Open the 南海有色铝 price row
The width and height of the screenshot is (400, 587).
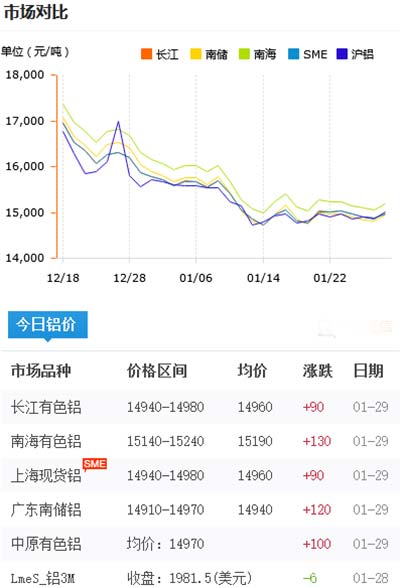pyautogui.click(x=200, y=441)
